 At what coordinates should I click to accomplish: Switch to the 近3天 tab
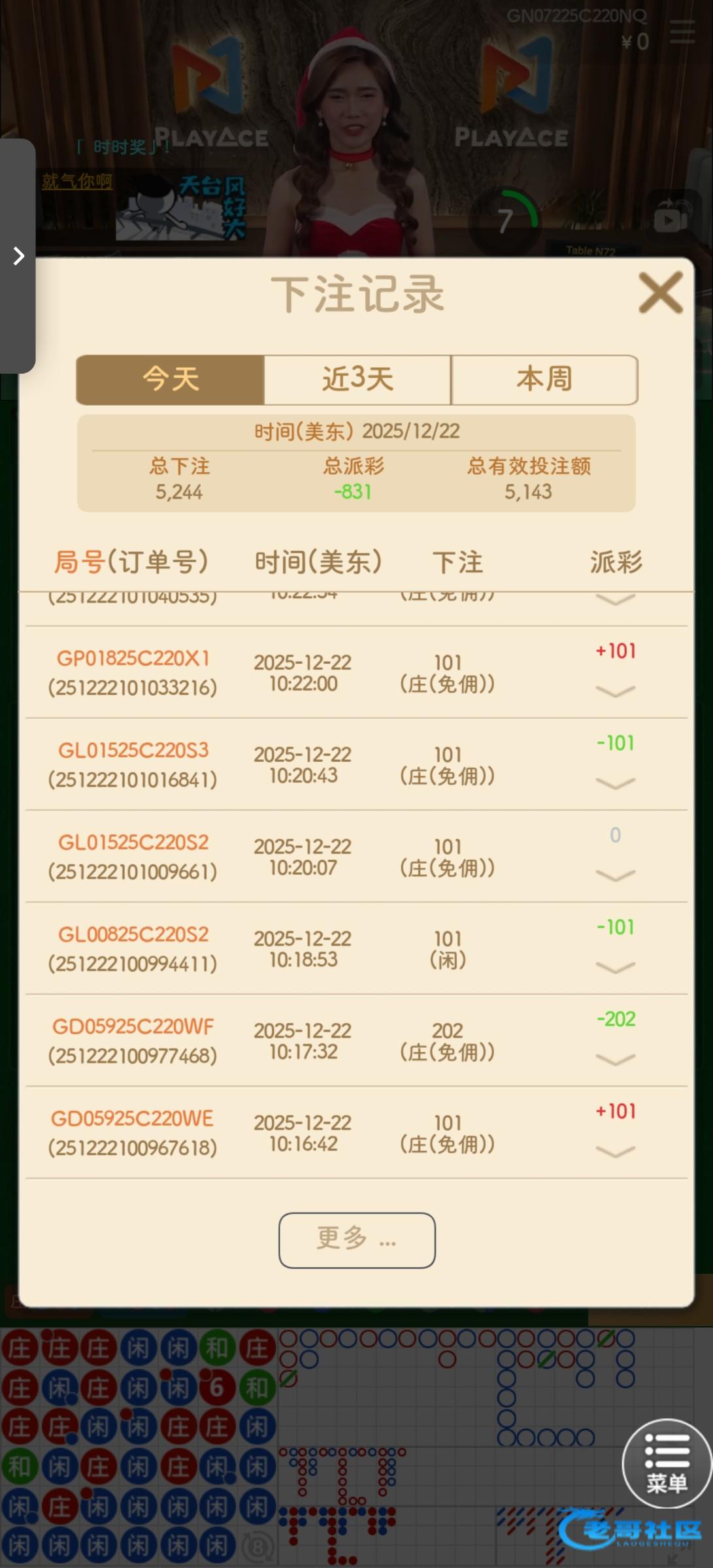click(357, 380)
